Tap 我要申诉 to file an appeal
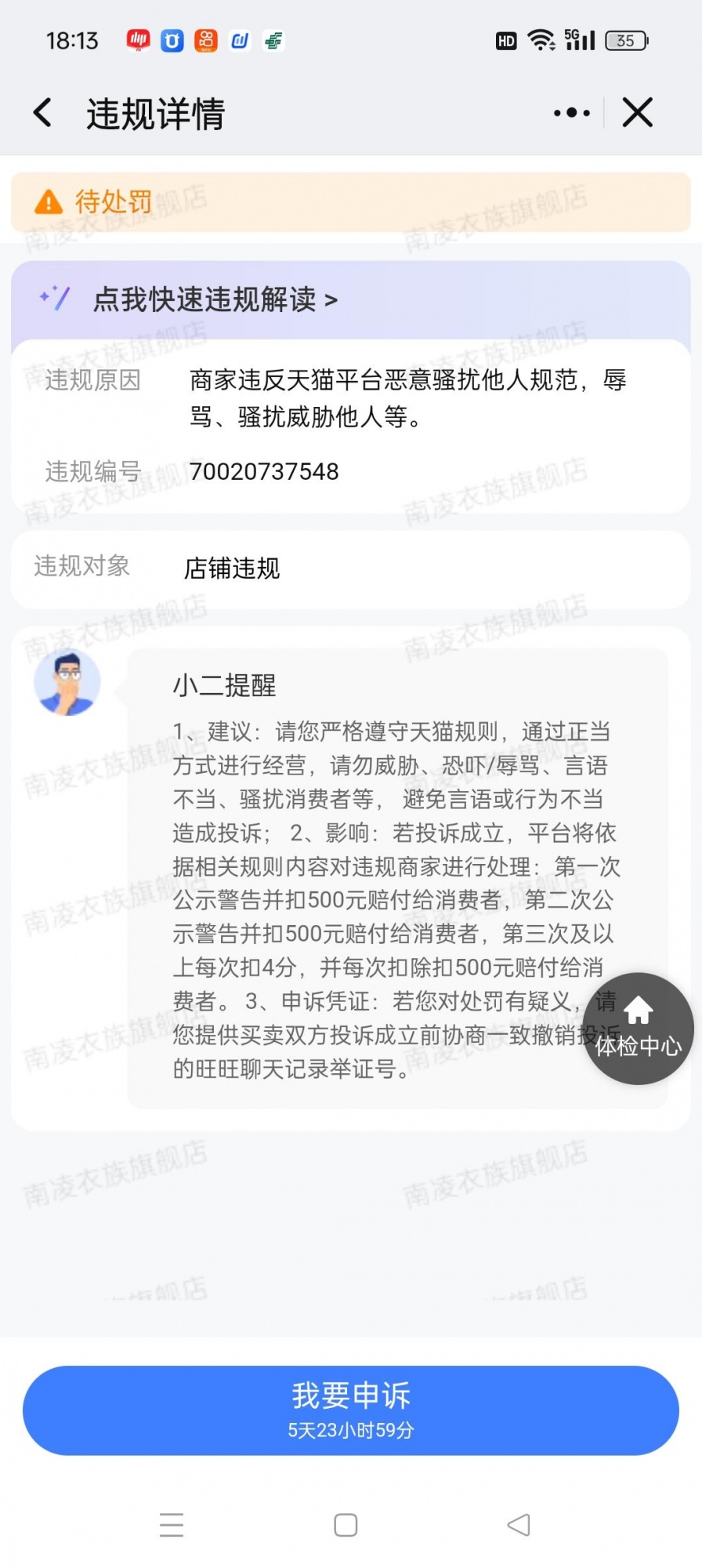The width and height of the screenshot is (702, 1568). point(351,1410)
